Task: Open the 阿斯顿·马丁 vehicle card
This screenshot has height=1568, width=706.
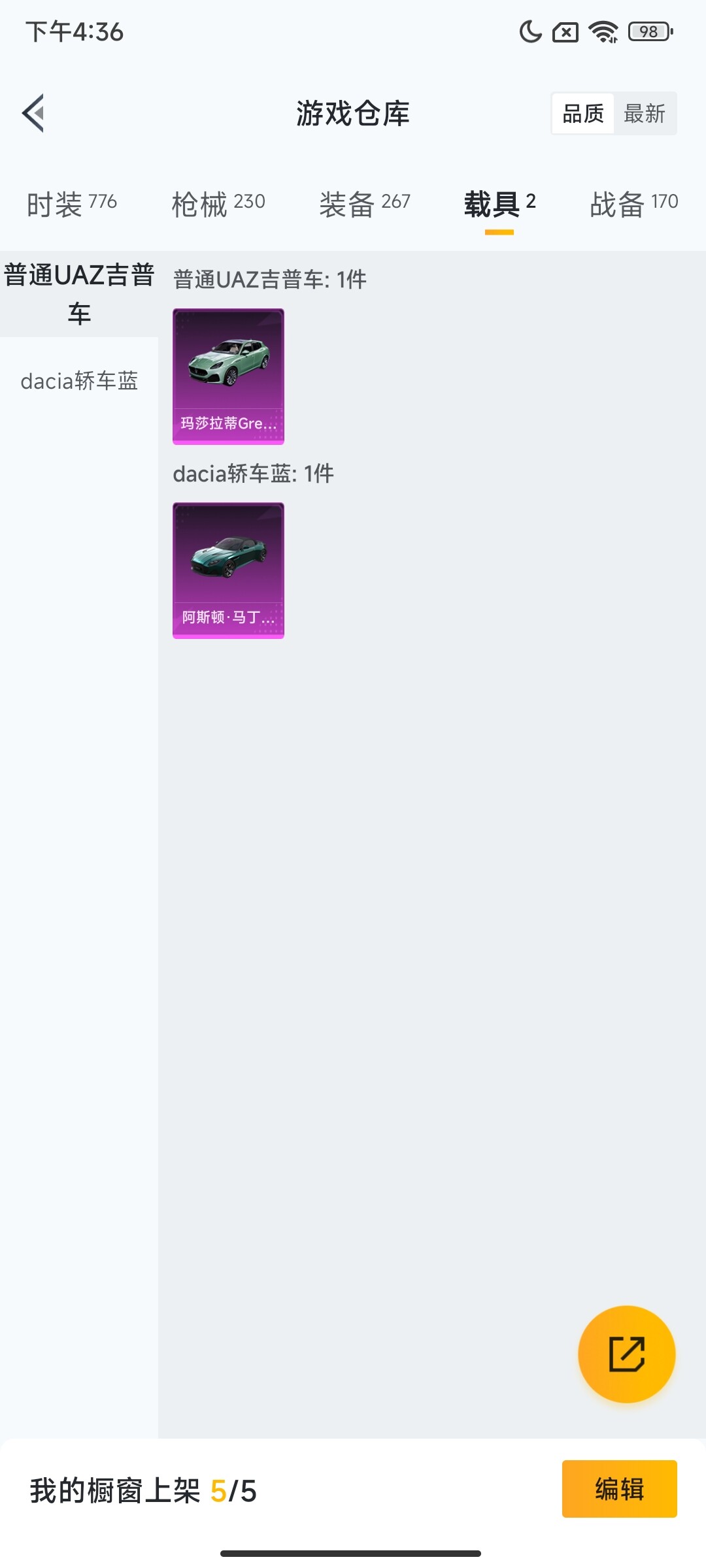Action: tap(228, 570)
